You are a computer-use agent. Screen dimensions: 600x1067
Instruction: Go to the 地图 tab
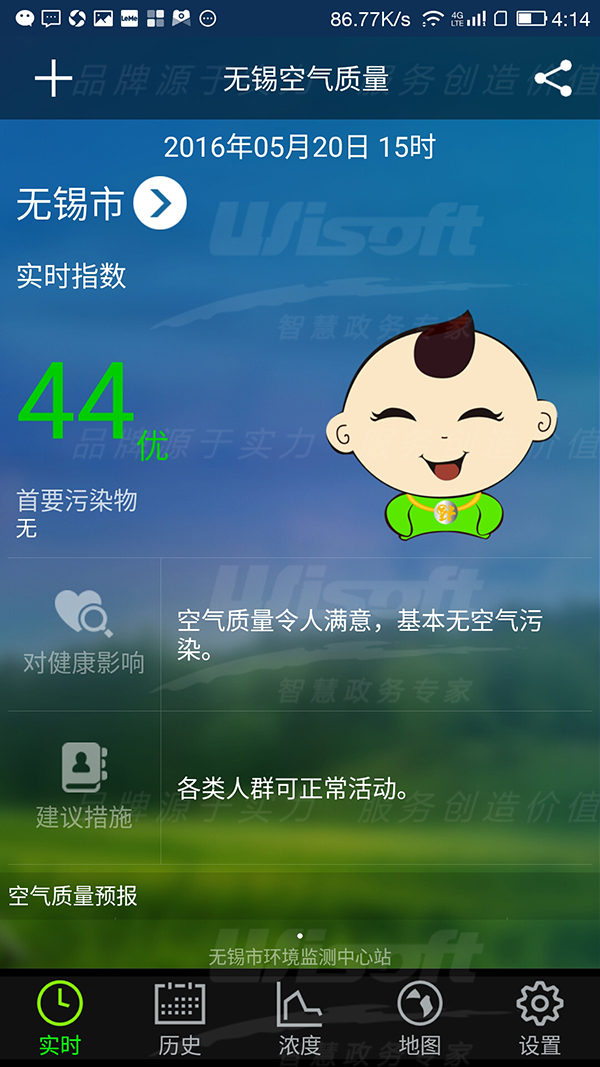point(420,1018)
